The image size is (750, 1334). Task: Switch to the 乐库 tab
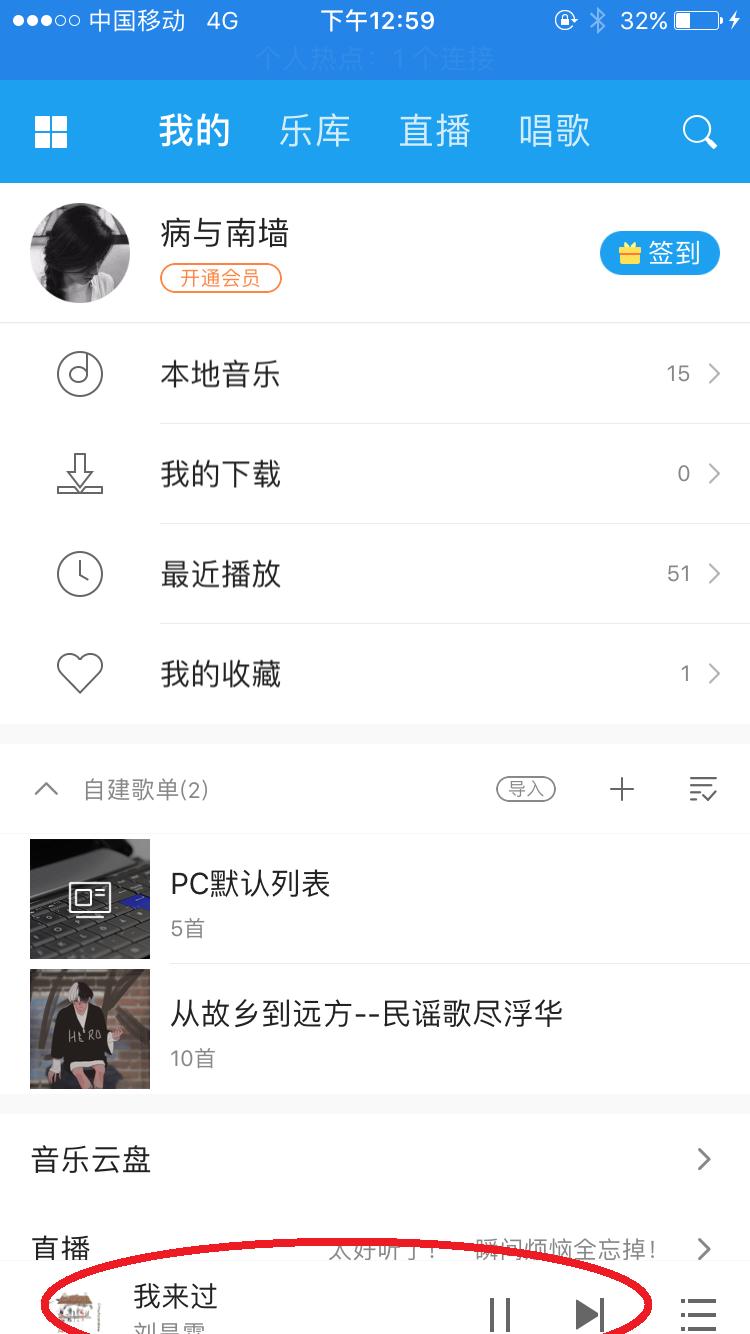click(315, 131)
